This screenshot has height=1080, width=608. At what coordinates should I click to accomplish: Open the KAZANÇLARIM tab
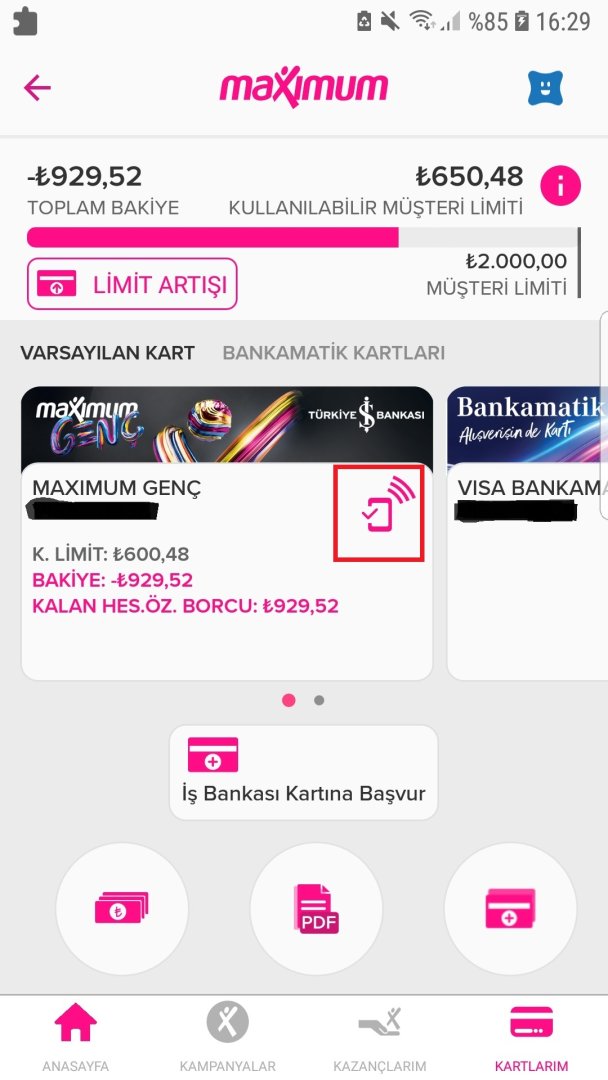(x=379, y=1037)
